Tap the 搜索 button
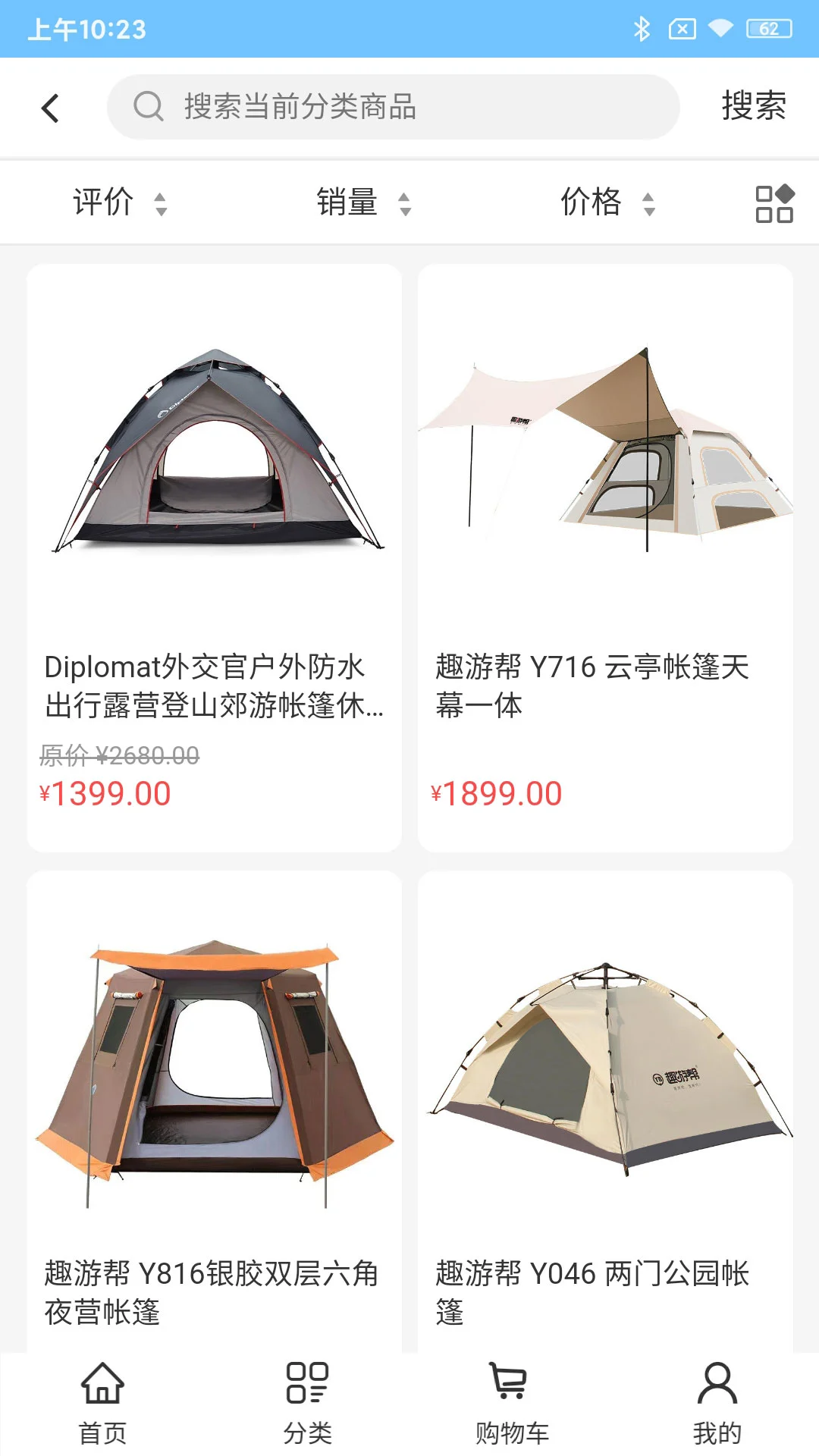Viewport: 819px width, 1456px height. (753, 106)
